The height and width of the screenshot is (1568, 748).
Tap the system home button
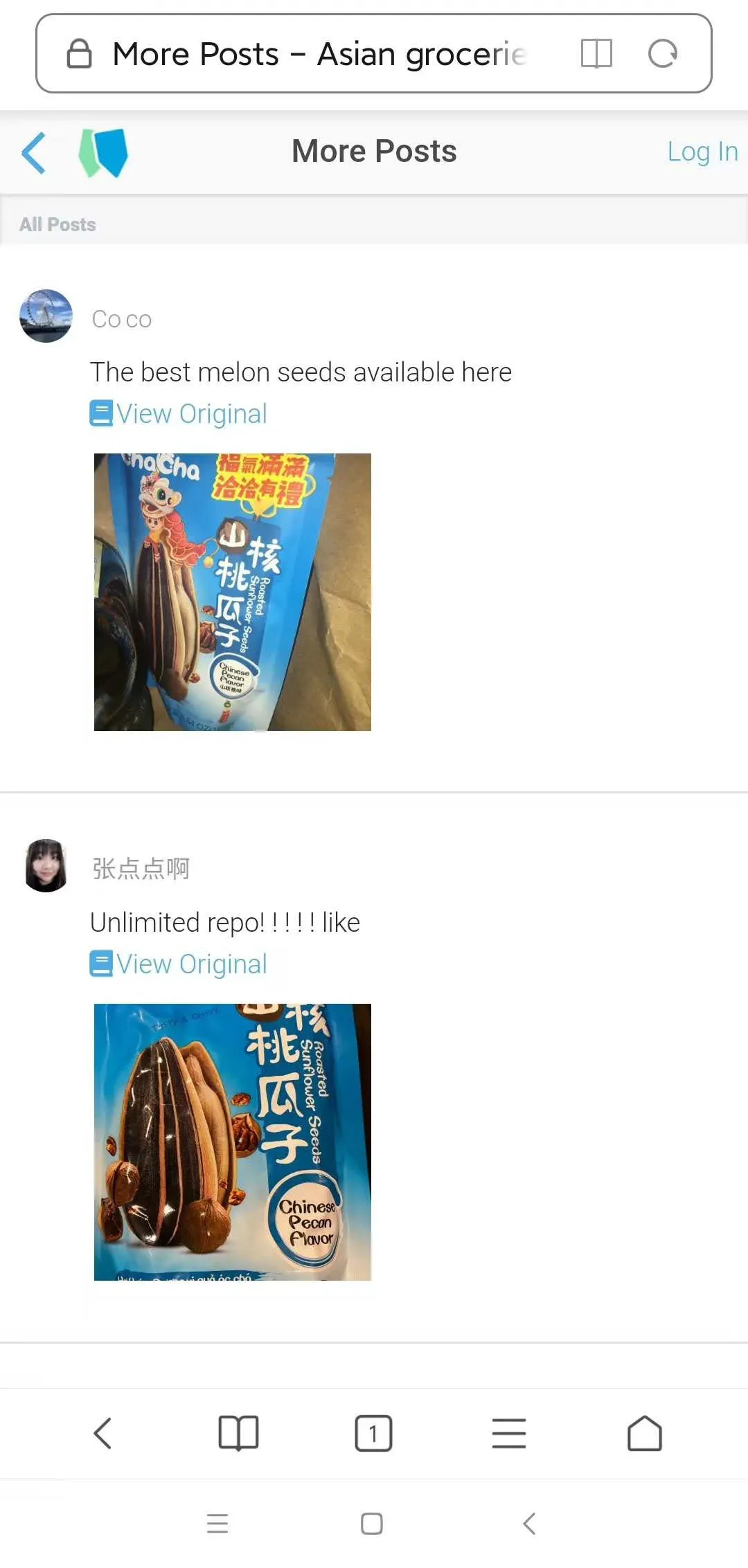[372, 1524]
